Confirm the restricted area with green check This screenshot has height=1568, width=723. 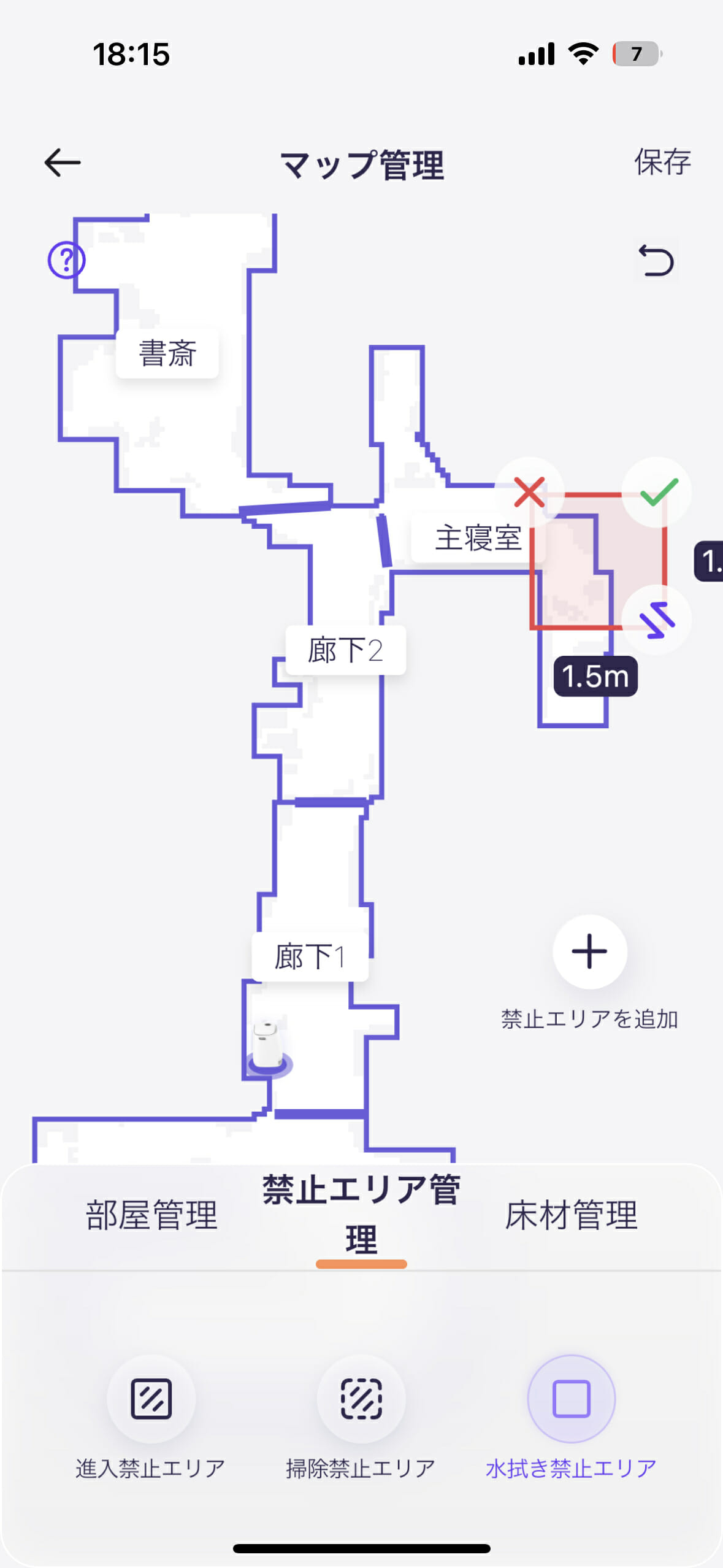[657, 492]
